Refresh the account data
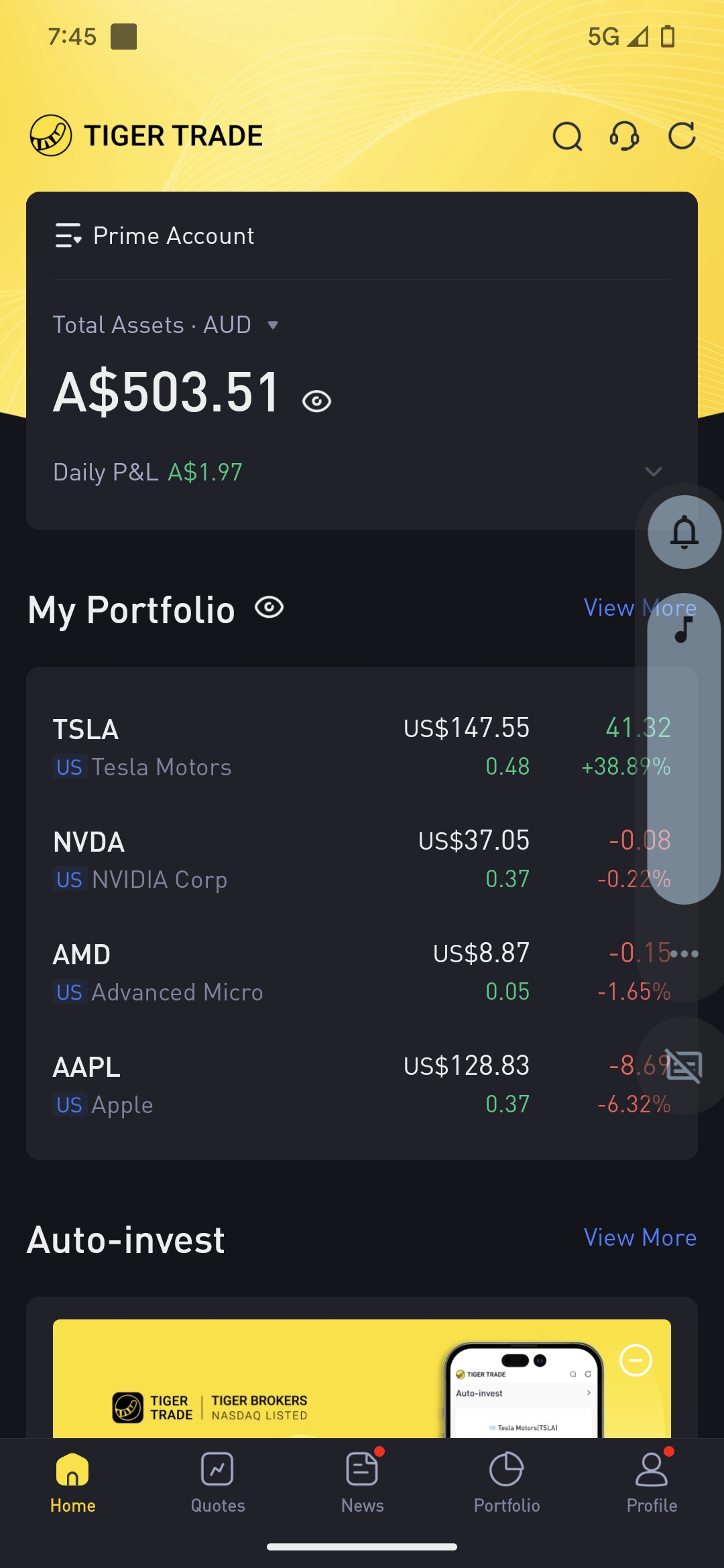Viewport: 724px width, 1568px height. (x=682, y=136)
